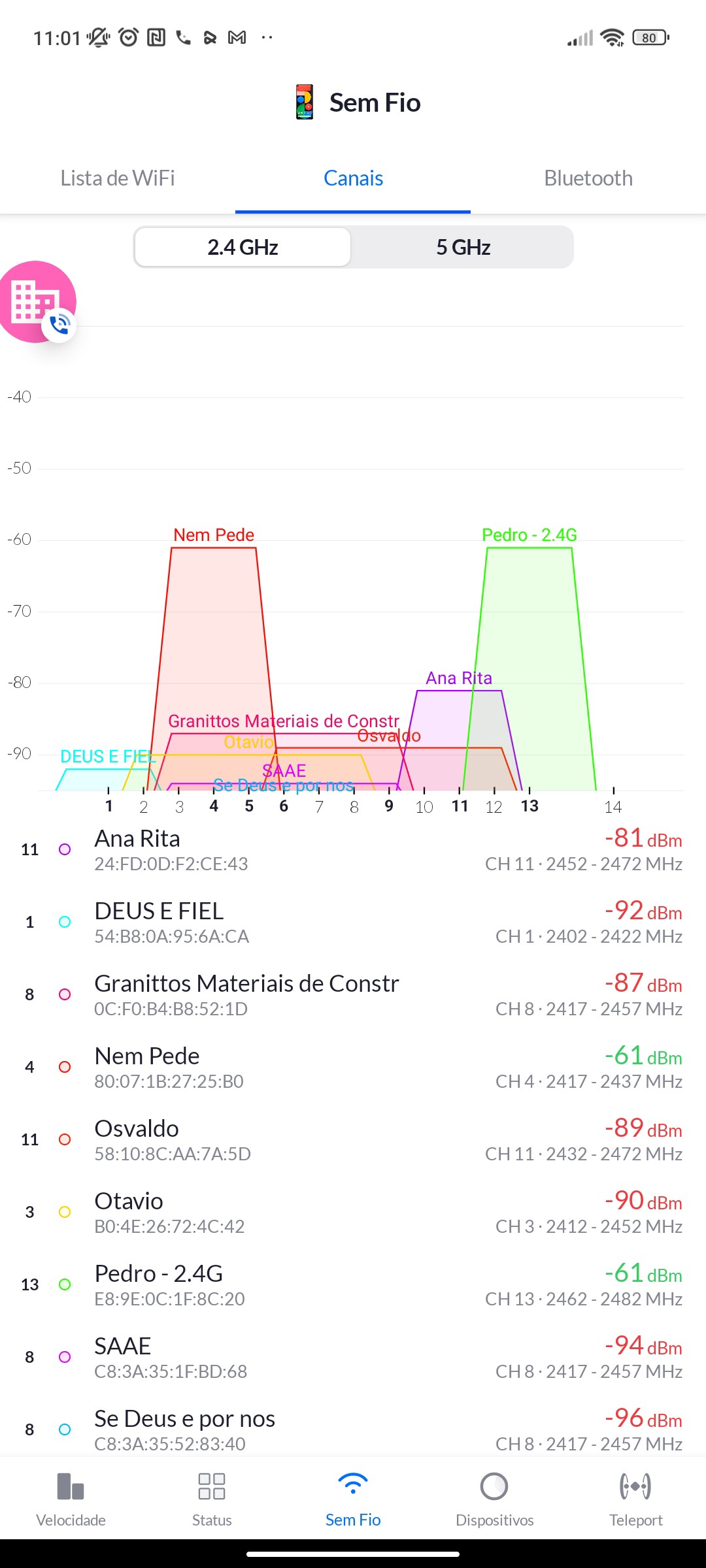Select the Osvaldo network row
Screen dimensions: 706x1568
click(353, 1139)
